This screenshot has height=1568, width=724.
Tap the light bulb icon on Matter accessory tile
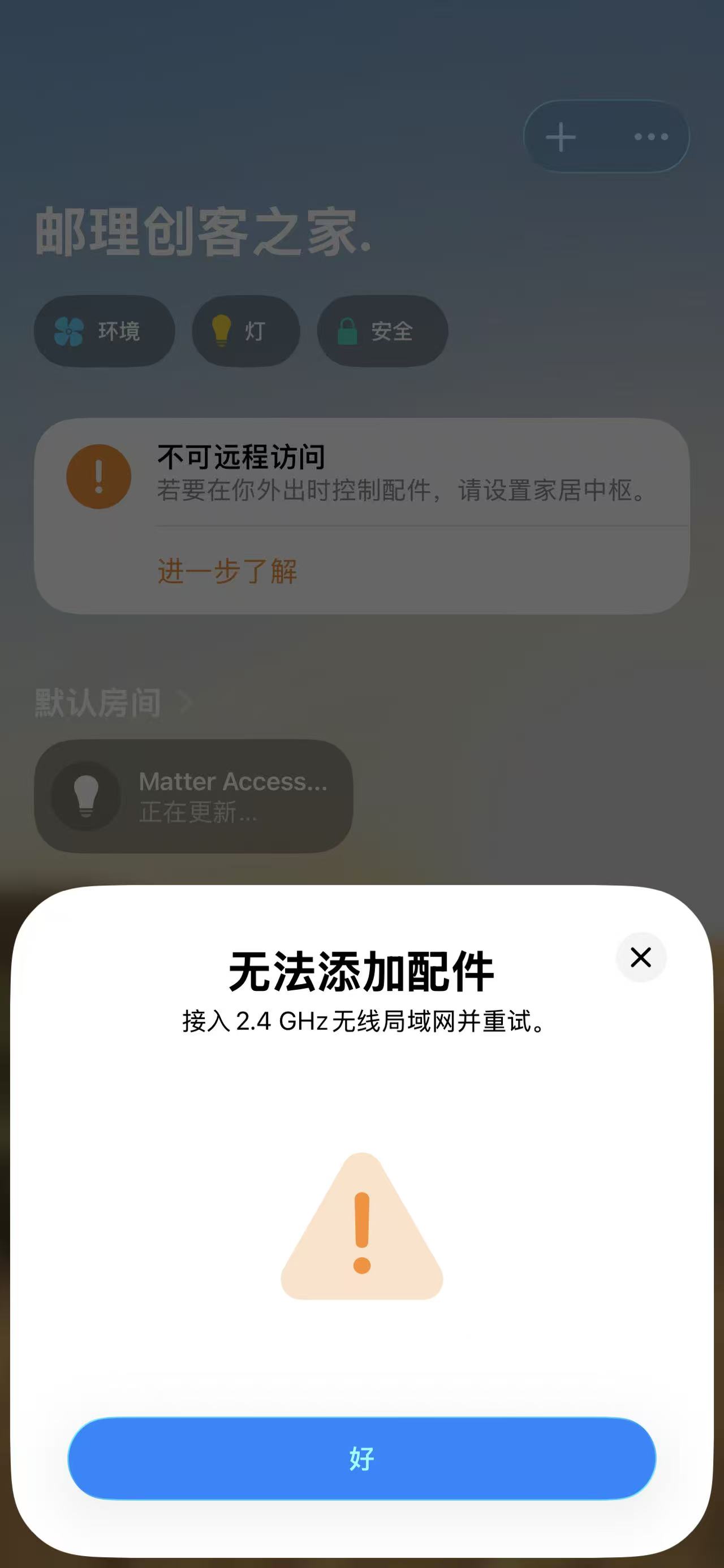pyautogui.click(x=85, y=798)
